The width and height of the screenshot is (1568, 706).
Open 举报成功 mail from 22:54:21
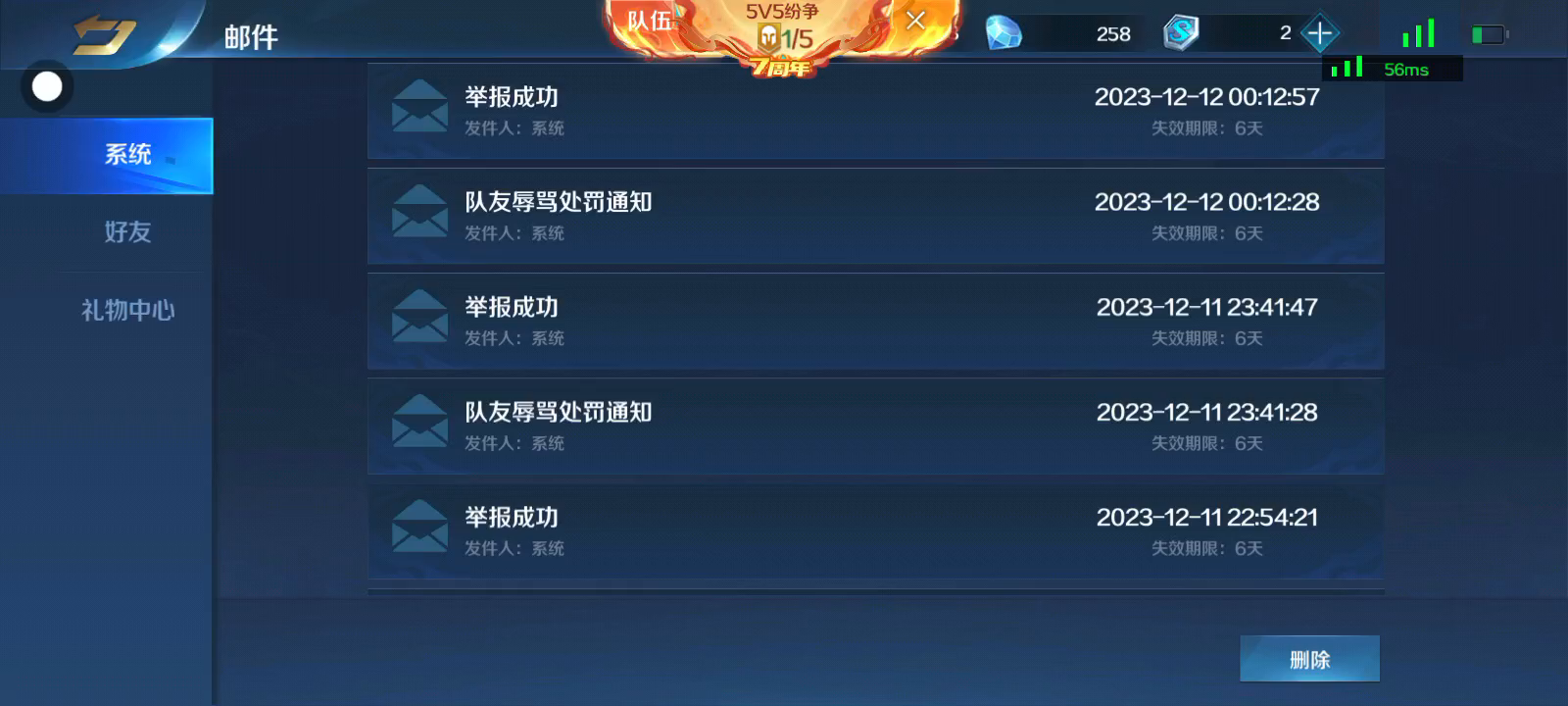875,530
